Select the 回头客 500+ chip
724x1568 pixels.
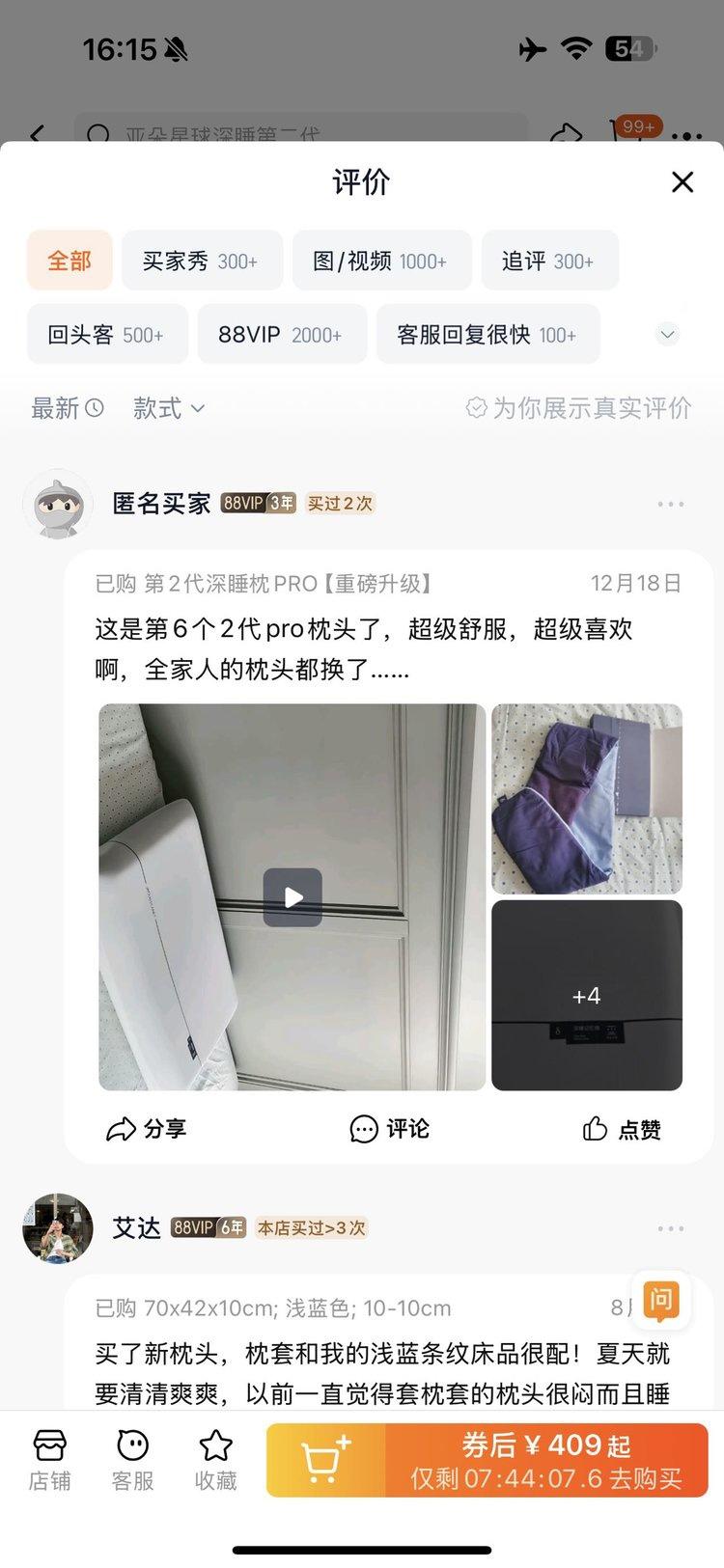106,335
